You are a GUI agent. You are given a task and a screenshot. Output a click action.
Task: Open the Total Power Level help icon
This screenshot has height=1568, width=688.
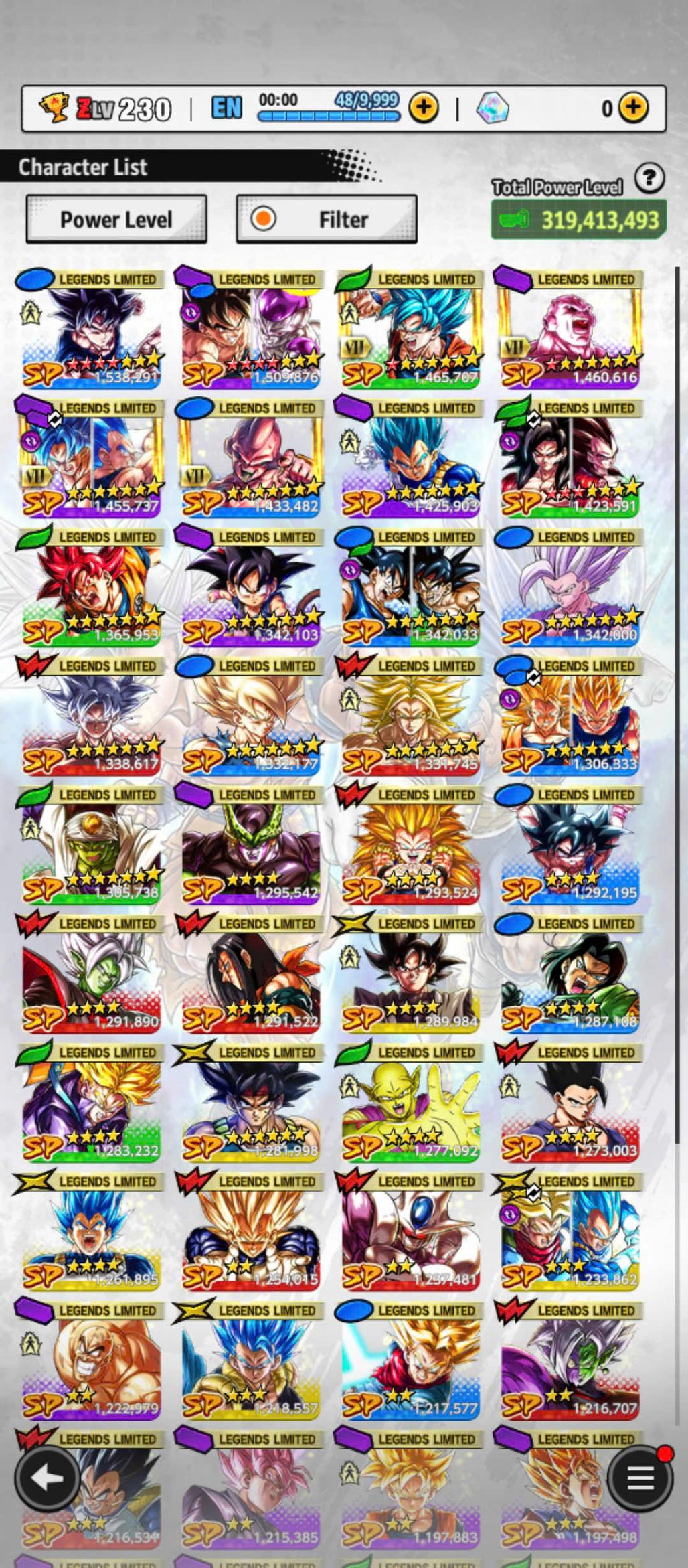point(649,179)
